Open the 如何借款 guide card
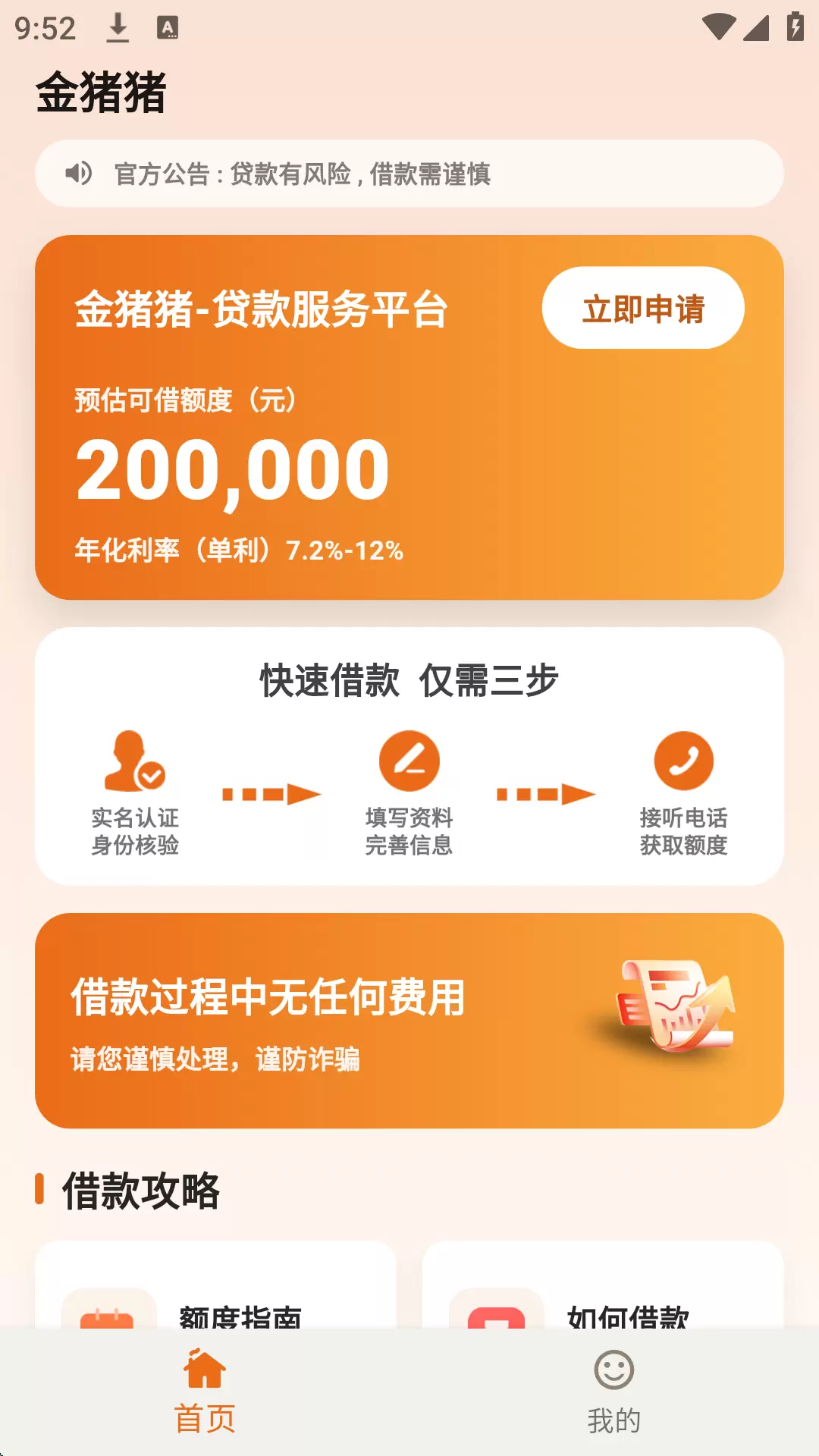This screenshot has width=819, height=1456. [x=603, y=1285]
